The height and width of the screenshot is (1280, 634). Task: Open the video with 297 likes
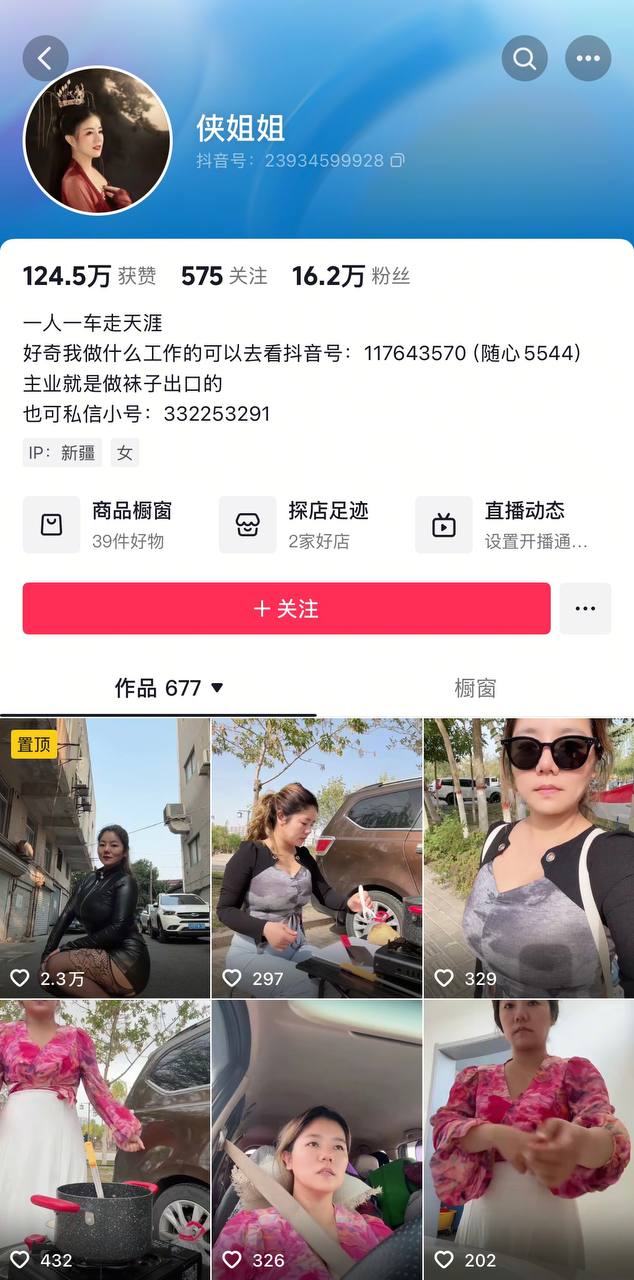(x=317, y=857)
